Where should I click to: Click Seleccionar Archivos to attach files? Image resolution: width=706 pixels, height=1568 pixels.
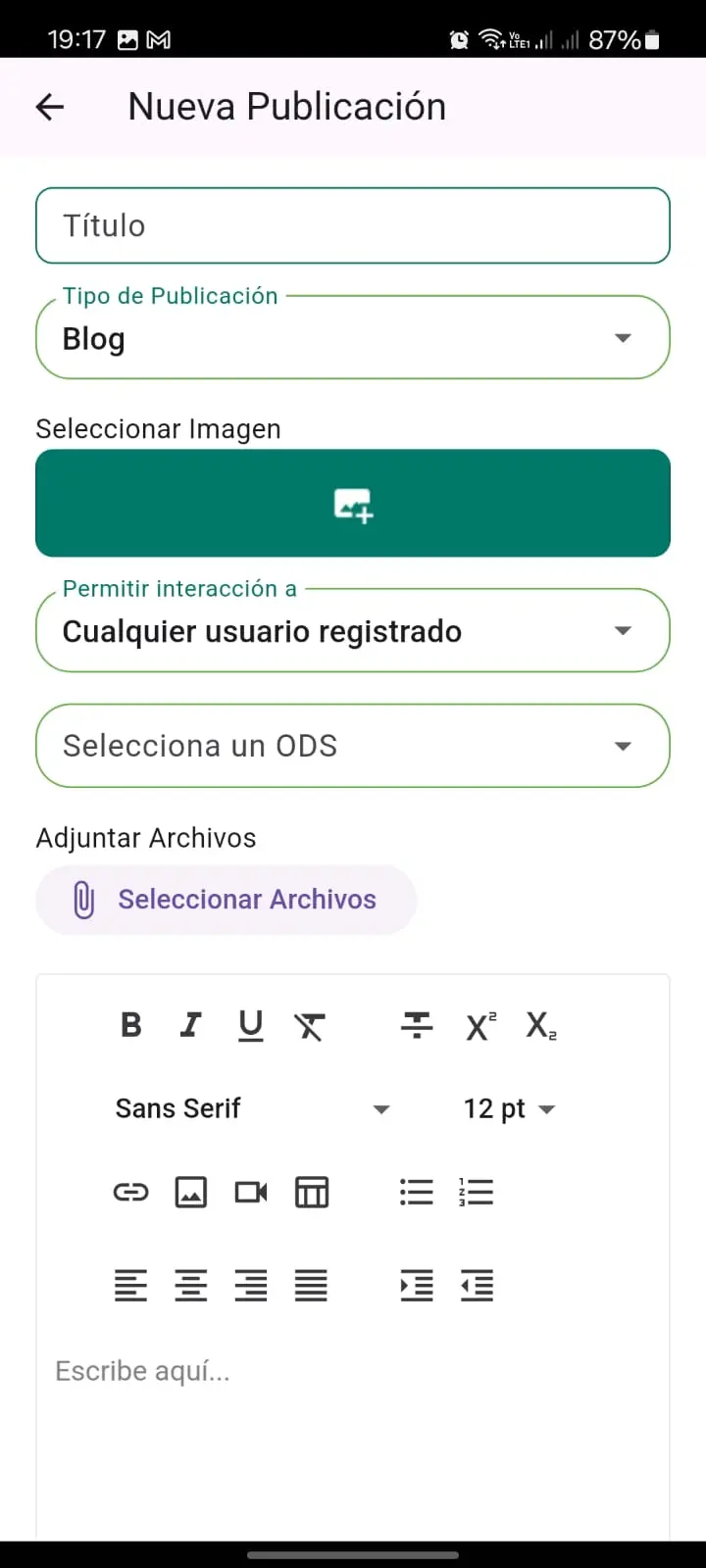[226, 899]
